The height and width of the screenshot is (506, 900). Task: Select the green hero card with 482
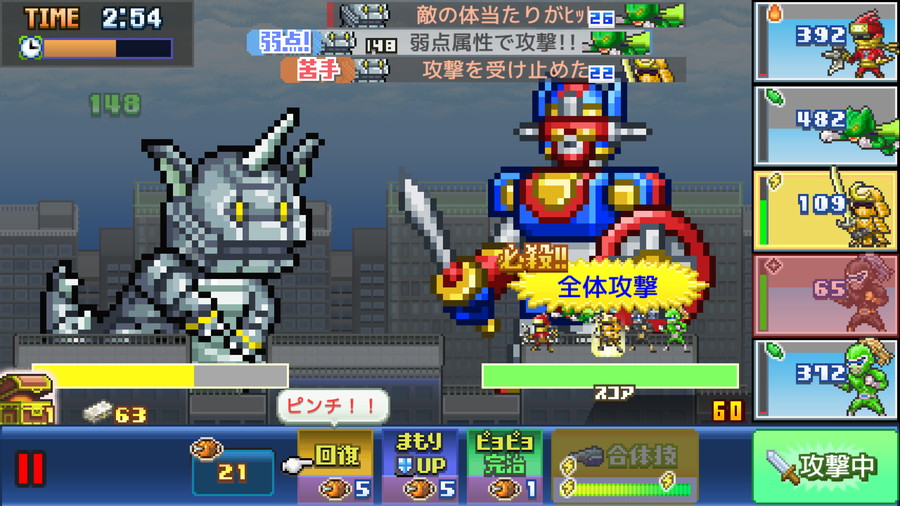click(x=825, y=125)
